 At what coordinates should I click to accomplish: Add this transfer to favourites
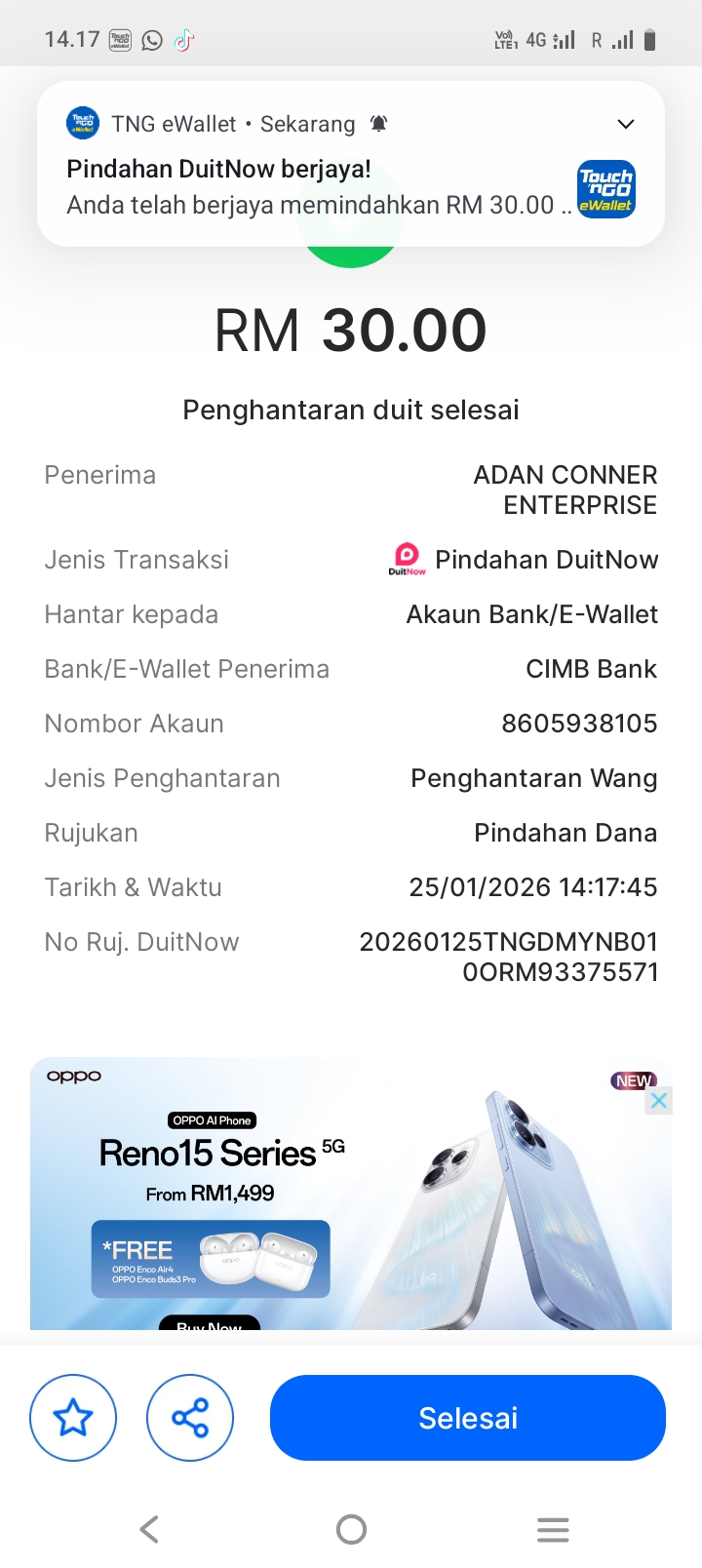click(73, 1417)
